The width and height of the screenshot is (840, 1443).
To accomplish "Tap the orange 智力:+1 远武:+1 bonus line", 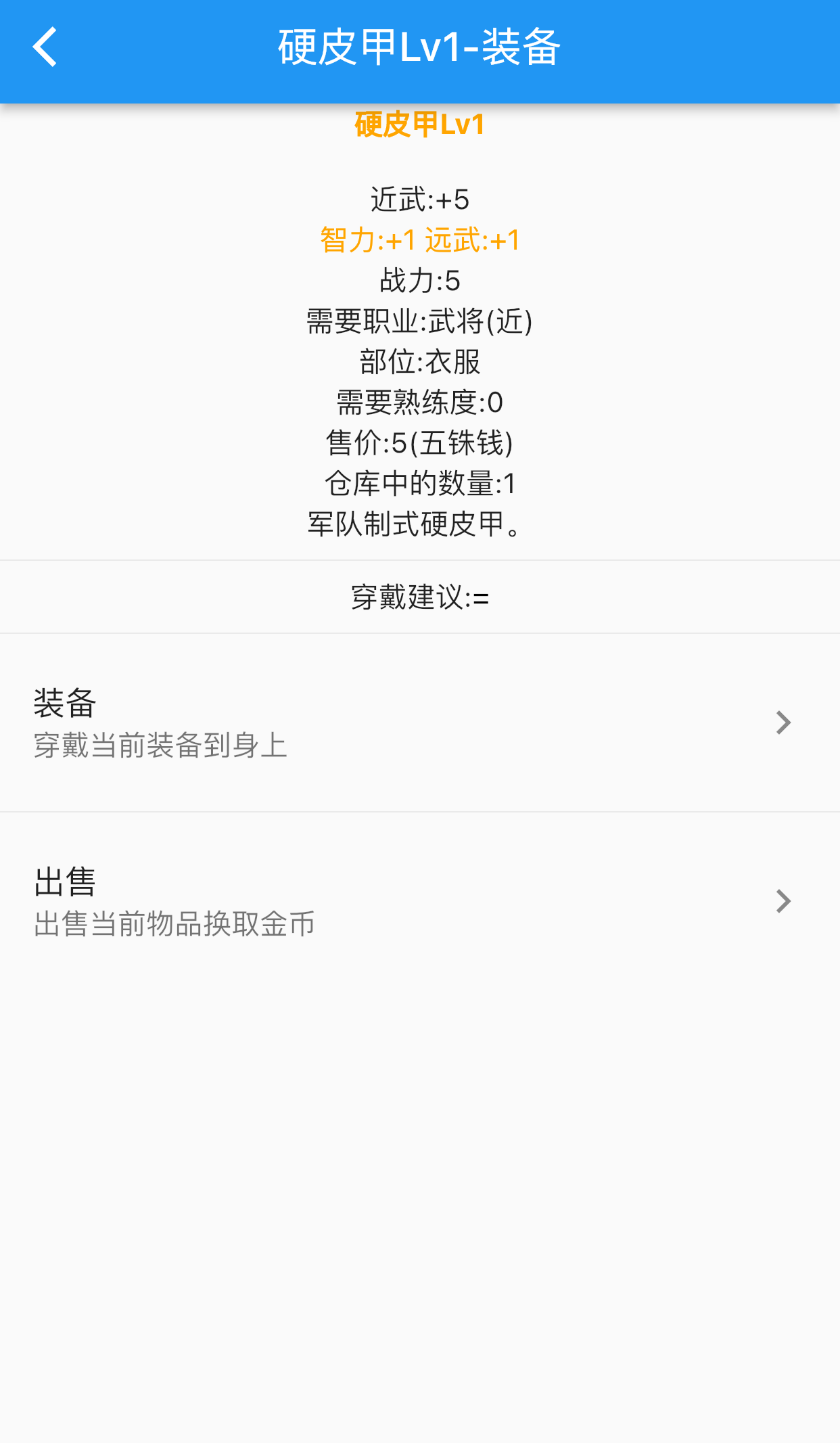I will [x=419, y=240].
